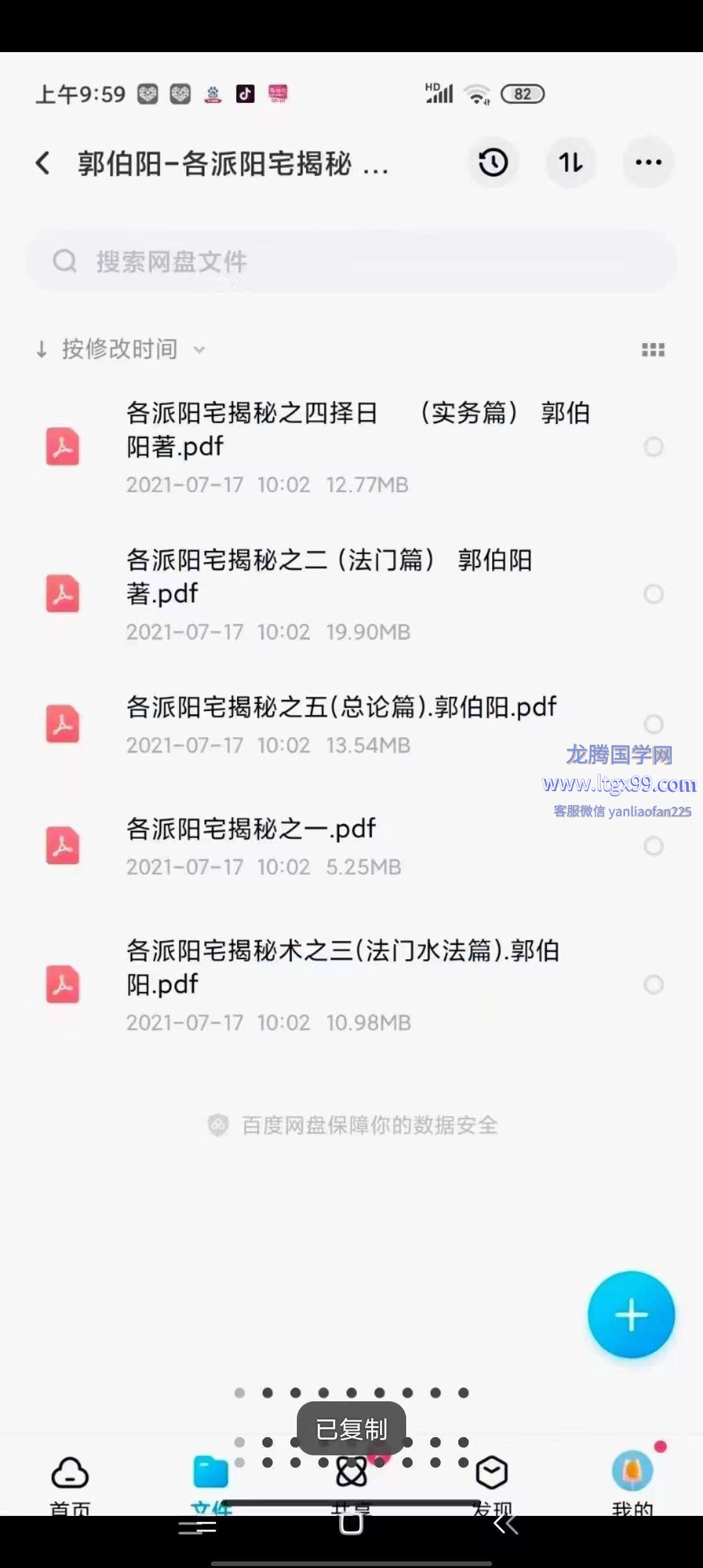Screen dimensions: 703x1568
Task: Select the 二 (法门篇) file checkbox
Action: 654,594
